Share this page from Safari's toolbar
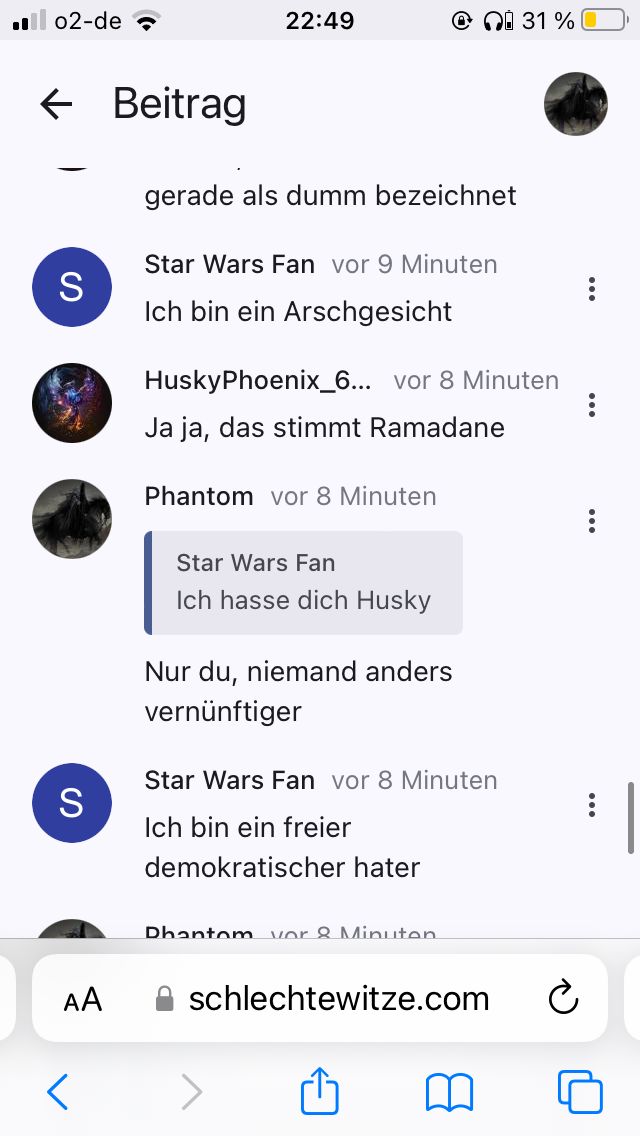 tap(320, 1091)
